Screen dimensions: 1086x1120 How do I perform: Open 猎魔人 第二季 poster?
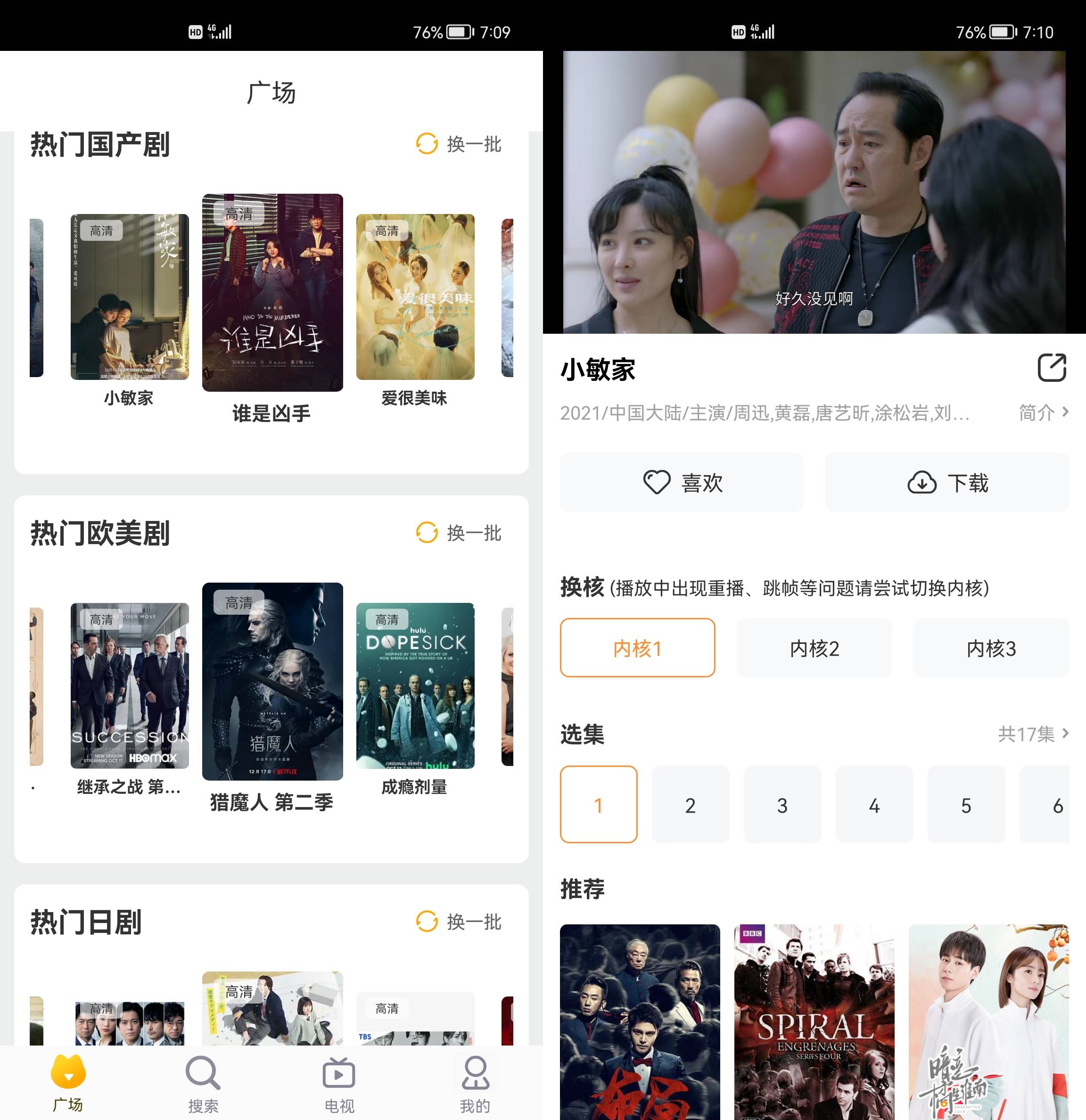point(272,681)
